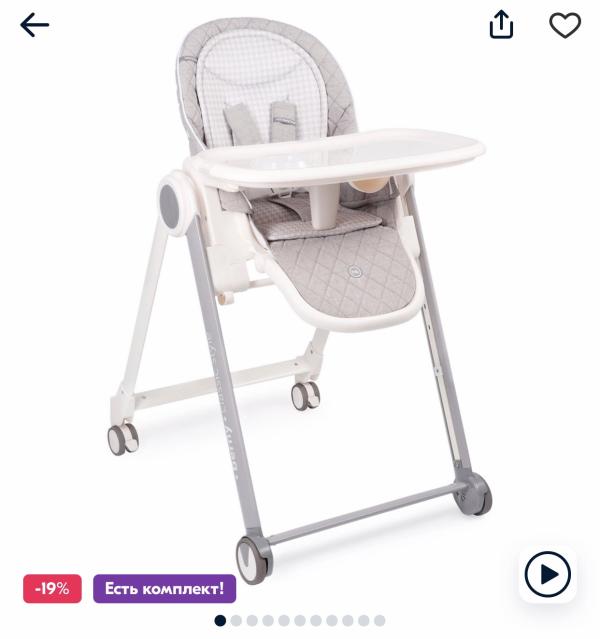Share this high chair product

tap(501, 25)
